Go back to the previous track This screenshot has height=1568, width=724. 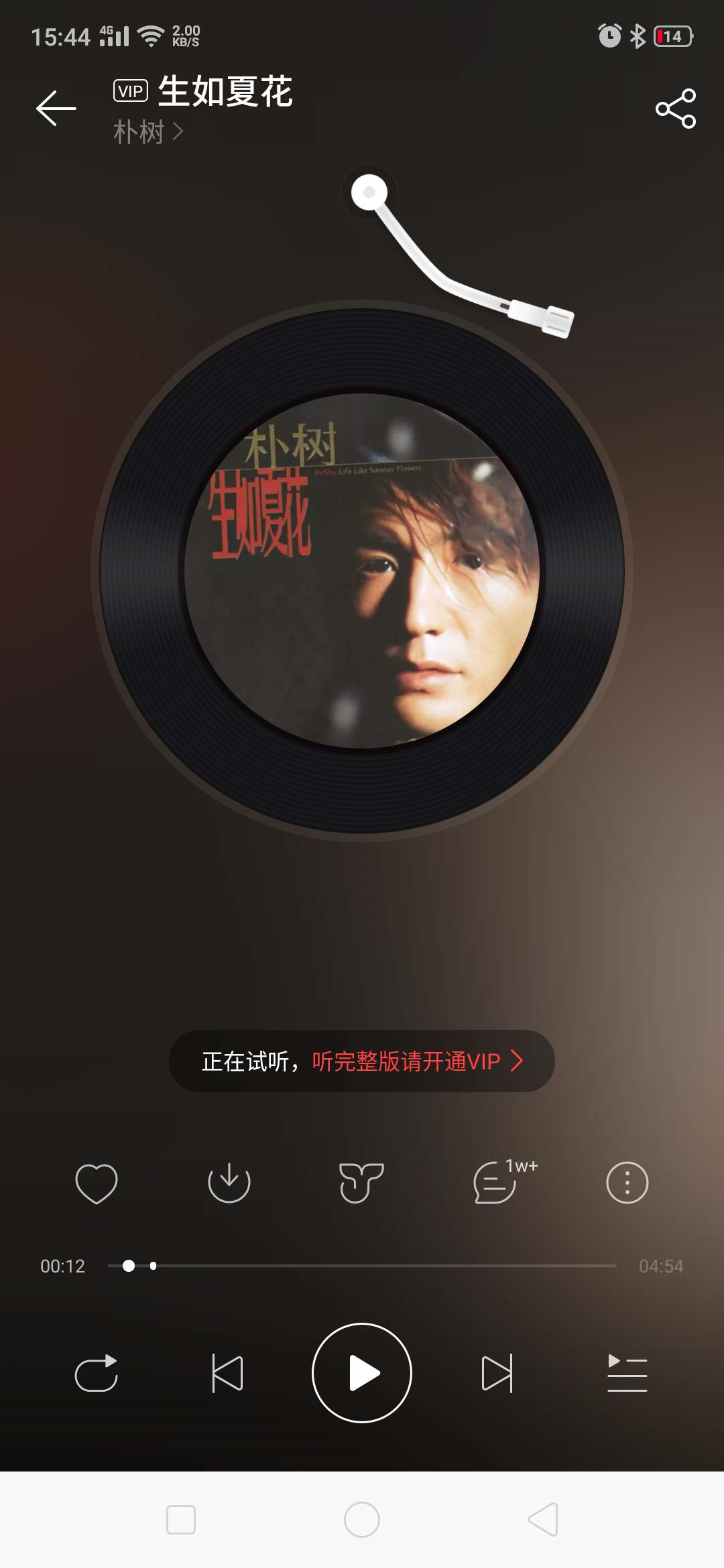[228, 1372]
